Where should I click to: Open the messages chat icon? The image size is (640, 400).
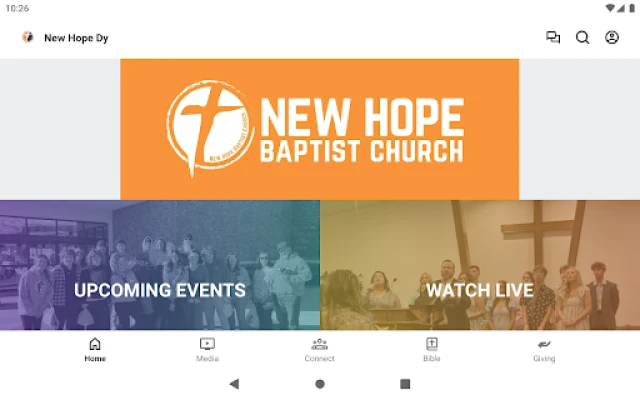click(553, 38)
